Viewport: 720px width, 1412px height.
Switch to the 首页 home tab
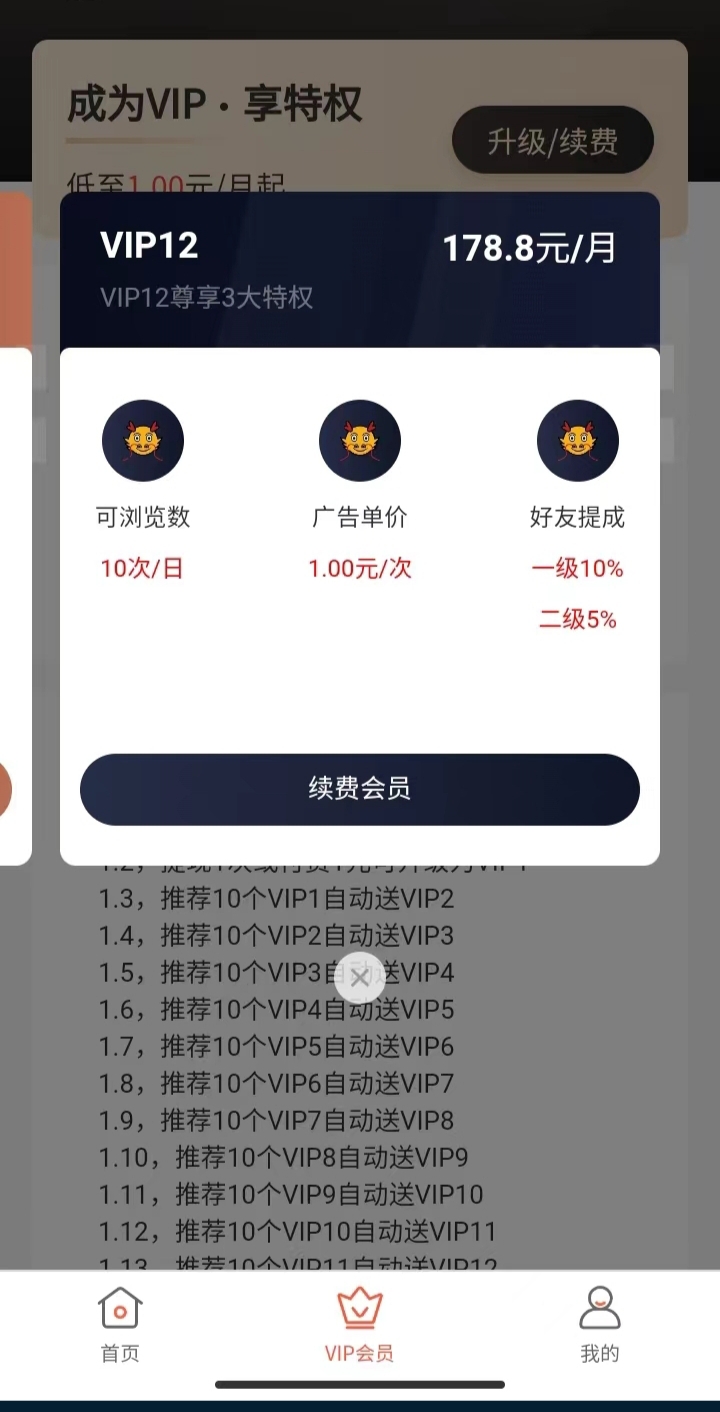[x=120, y=1326]
